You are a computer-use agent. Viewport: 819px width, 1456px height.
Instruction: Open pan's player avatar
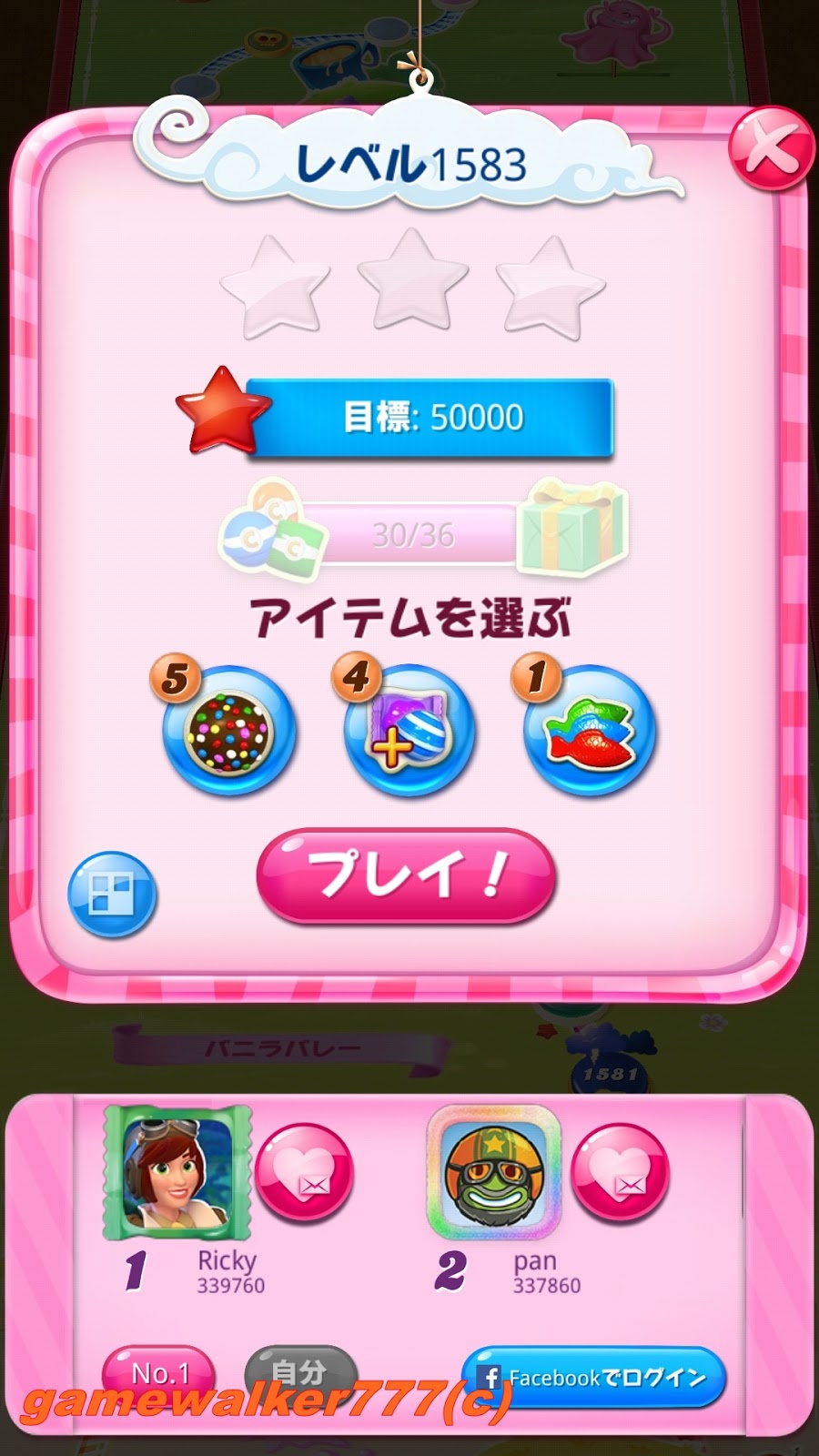click(x=493, y=1172)
